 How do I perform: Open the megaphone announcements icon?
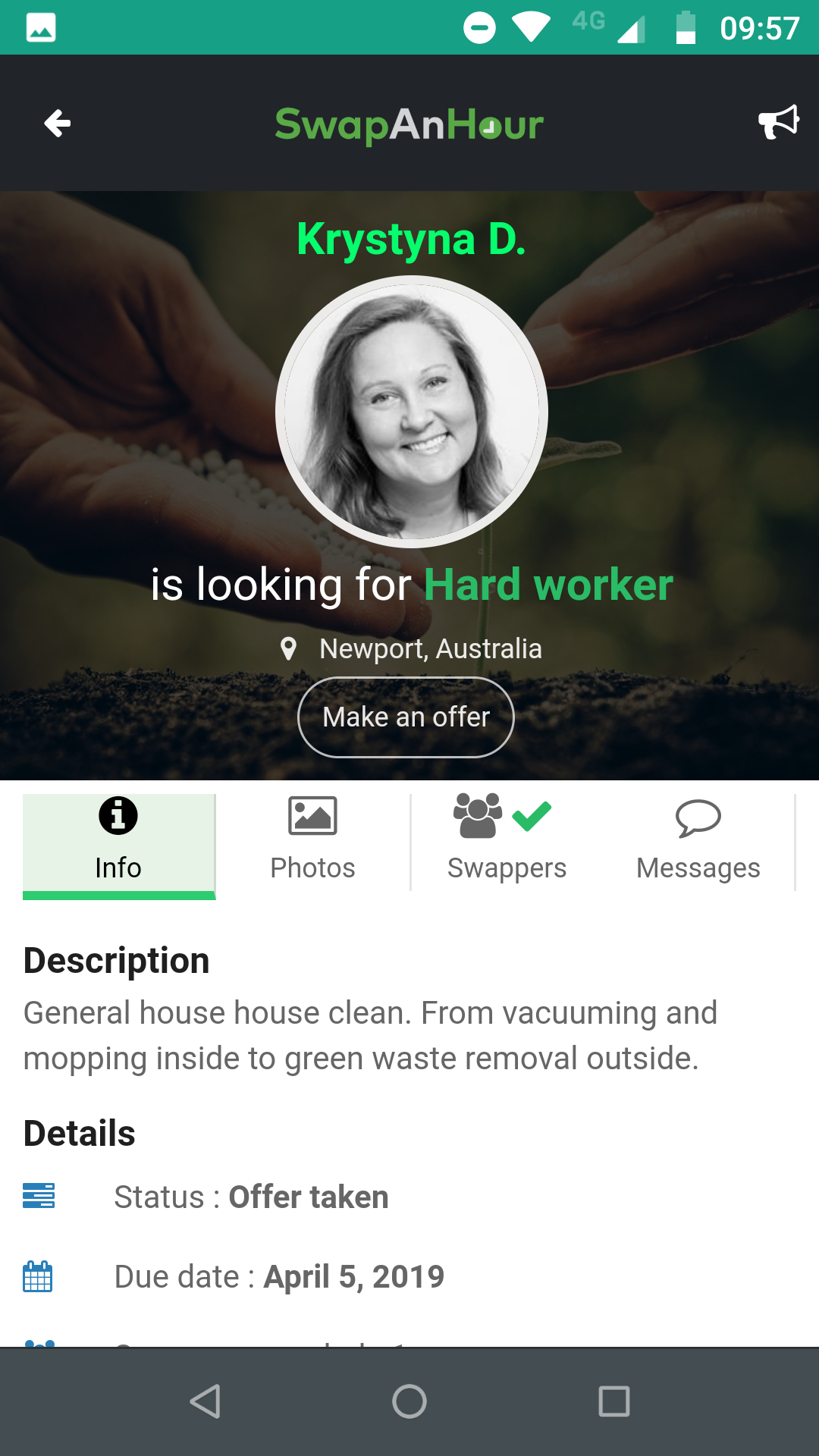pyautogui.click(x=779, y=122)
